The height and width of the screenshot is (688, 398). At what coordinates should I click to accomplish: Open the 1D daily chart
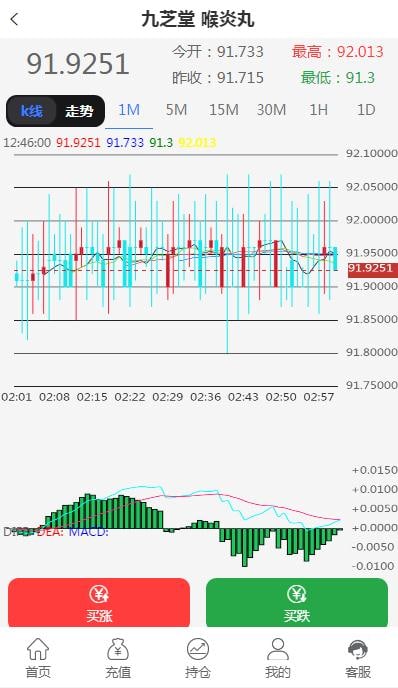pos(366,110)
